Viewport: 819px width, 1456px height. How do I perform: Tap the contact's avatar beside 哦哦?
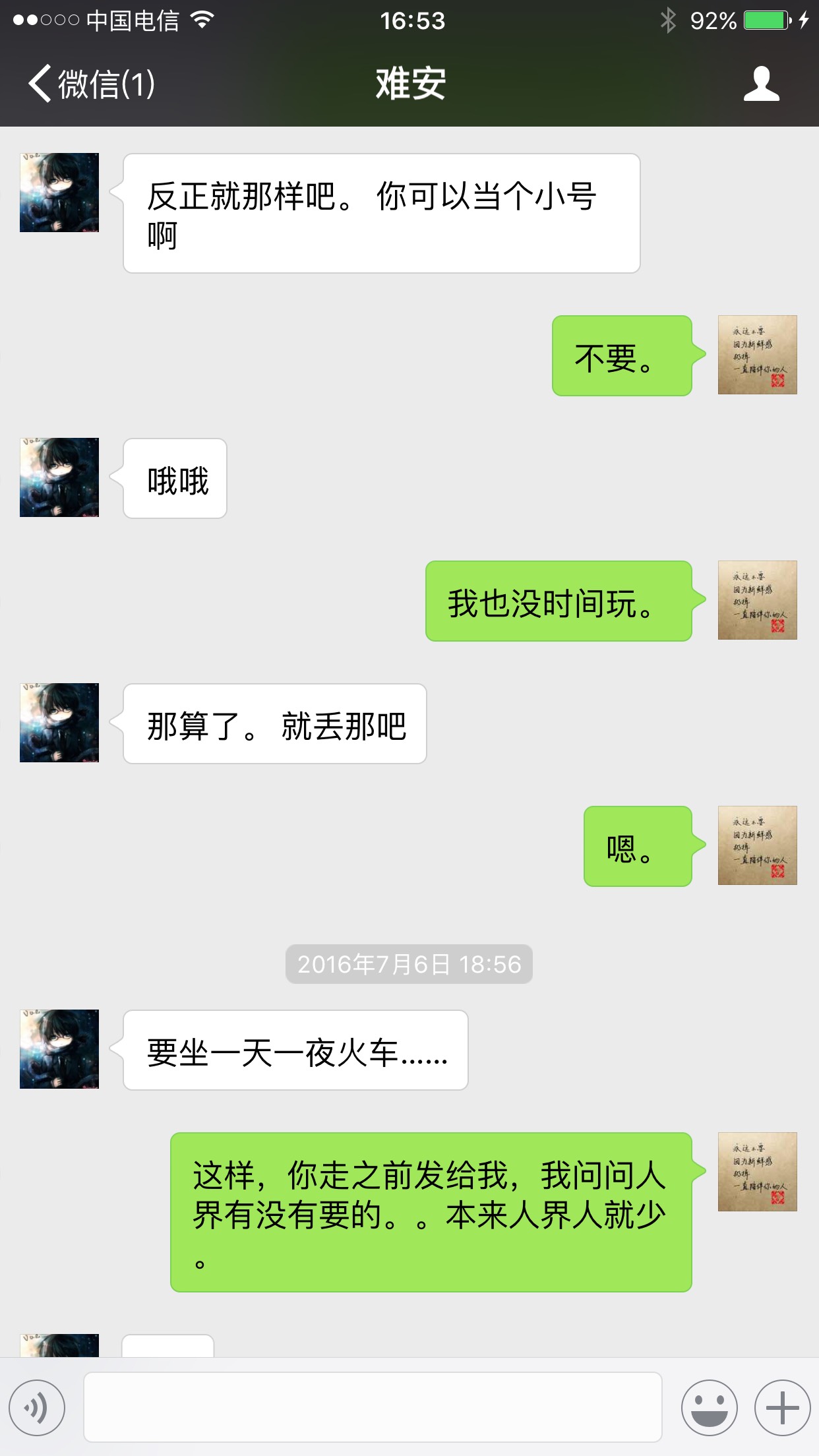click(59, 477)
